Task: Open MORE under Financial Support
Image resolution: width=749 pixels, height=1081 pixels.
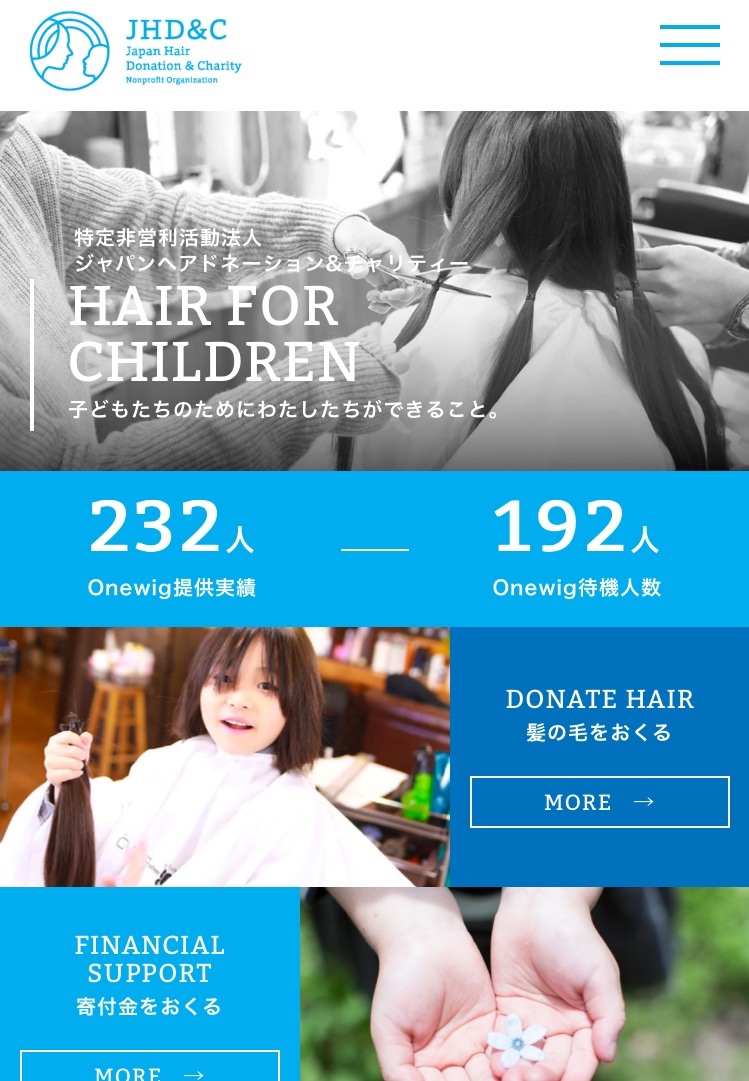Action: tap(150, 1070)
